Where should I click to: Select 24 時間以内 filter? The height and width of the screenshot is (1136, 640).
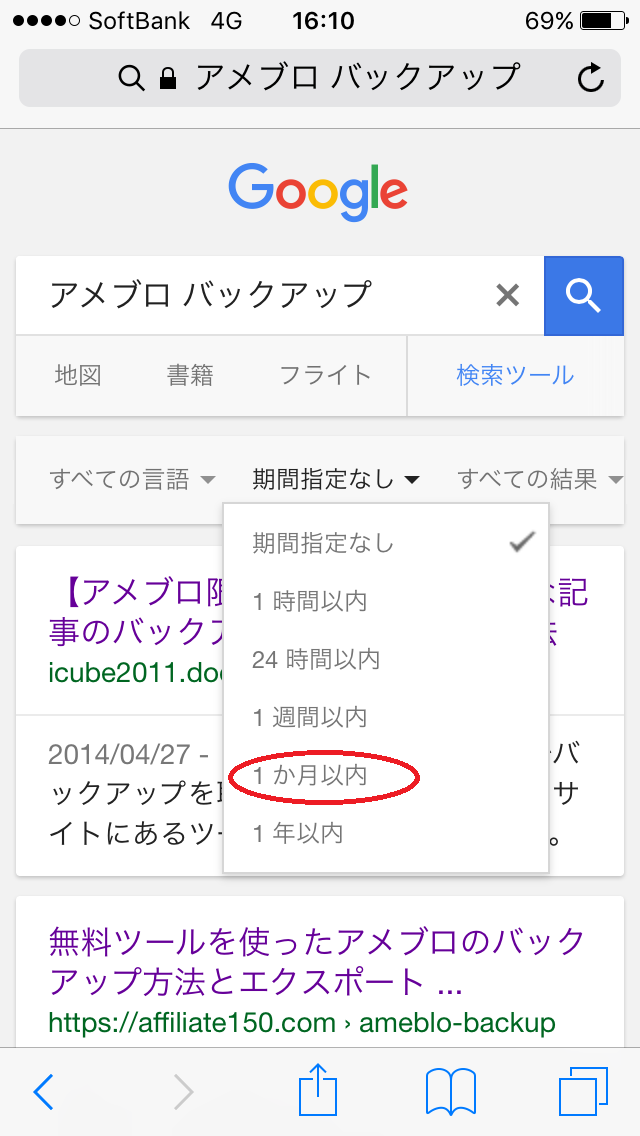coord(316,659)
